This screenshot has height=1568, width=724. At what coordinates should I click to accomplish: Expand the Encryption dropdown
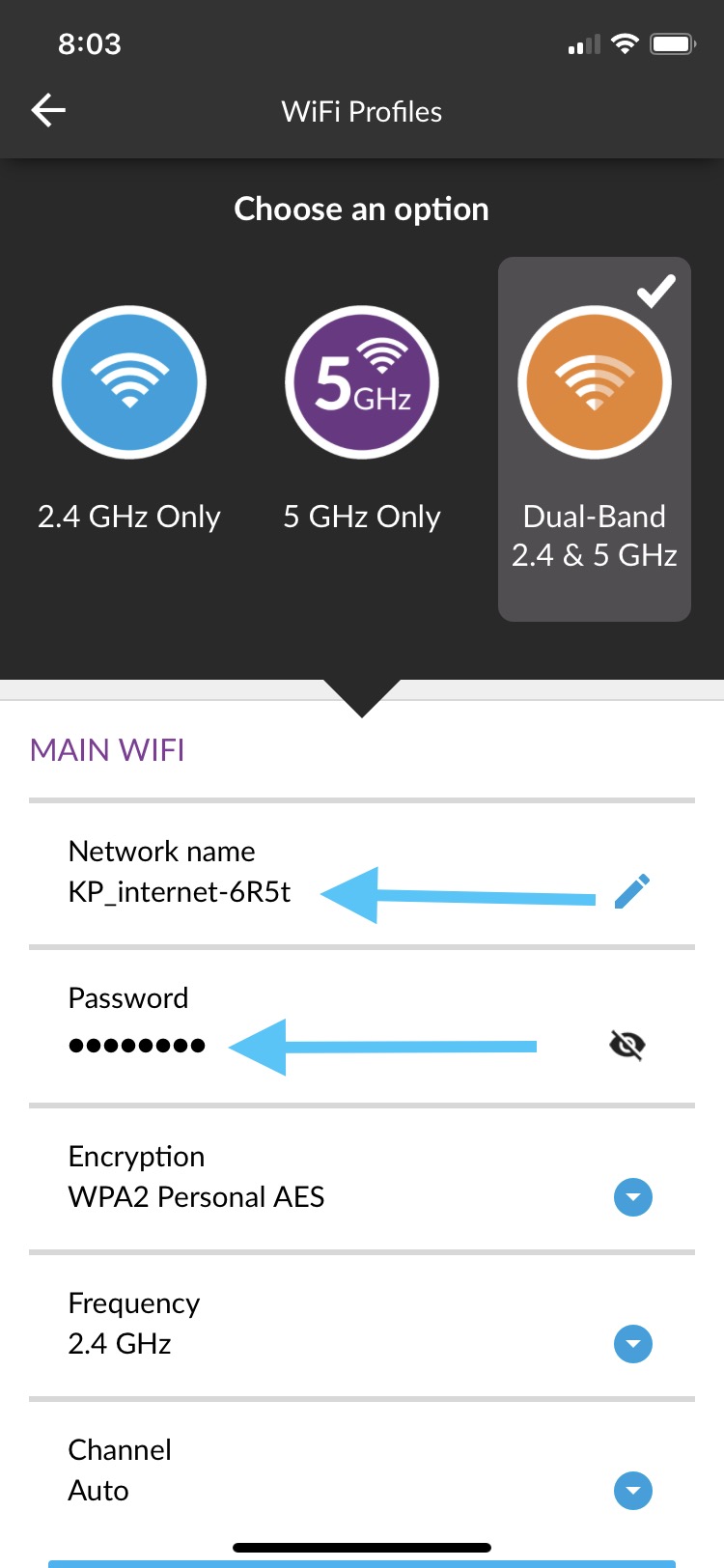click(633, 1197)
